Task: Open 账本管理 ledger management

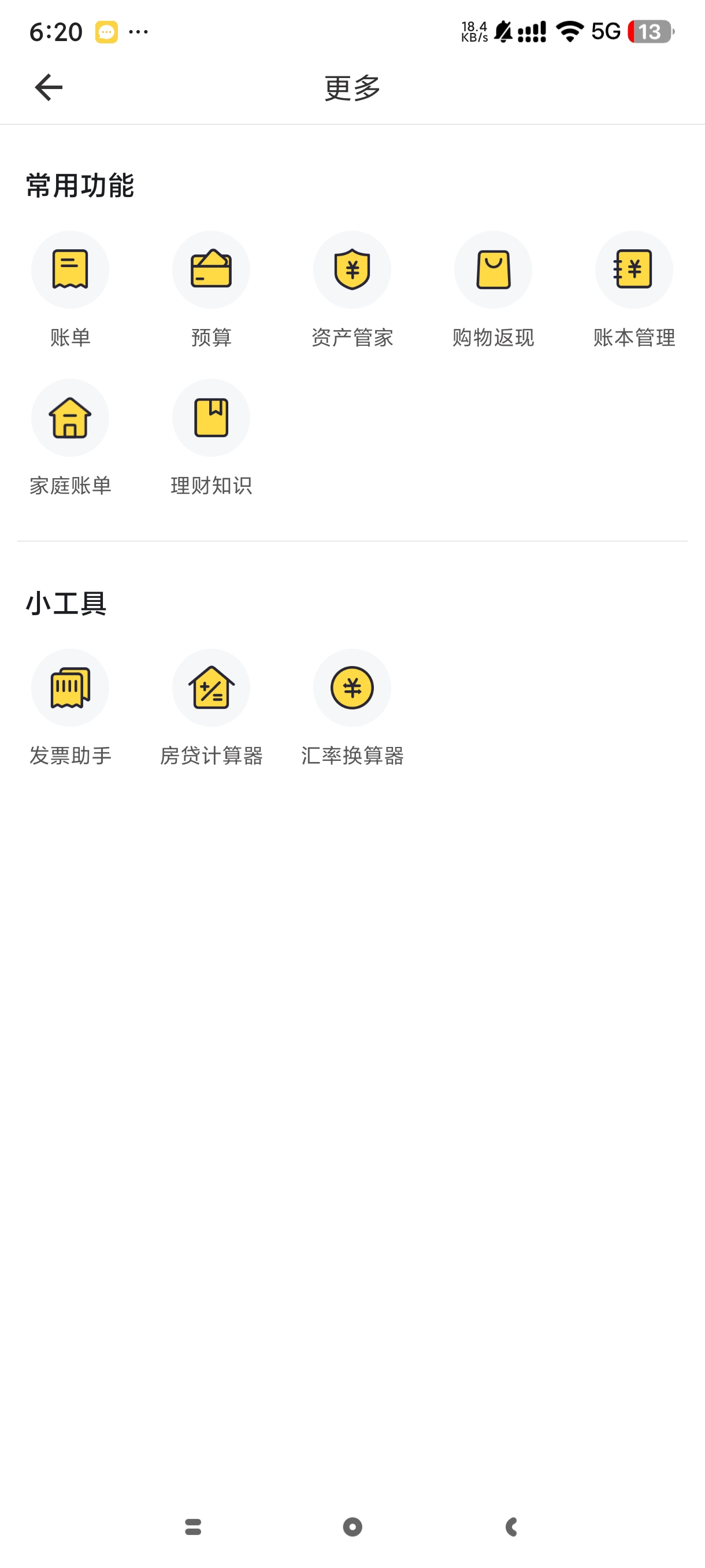Action: [634, 269]
